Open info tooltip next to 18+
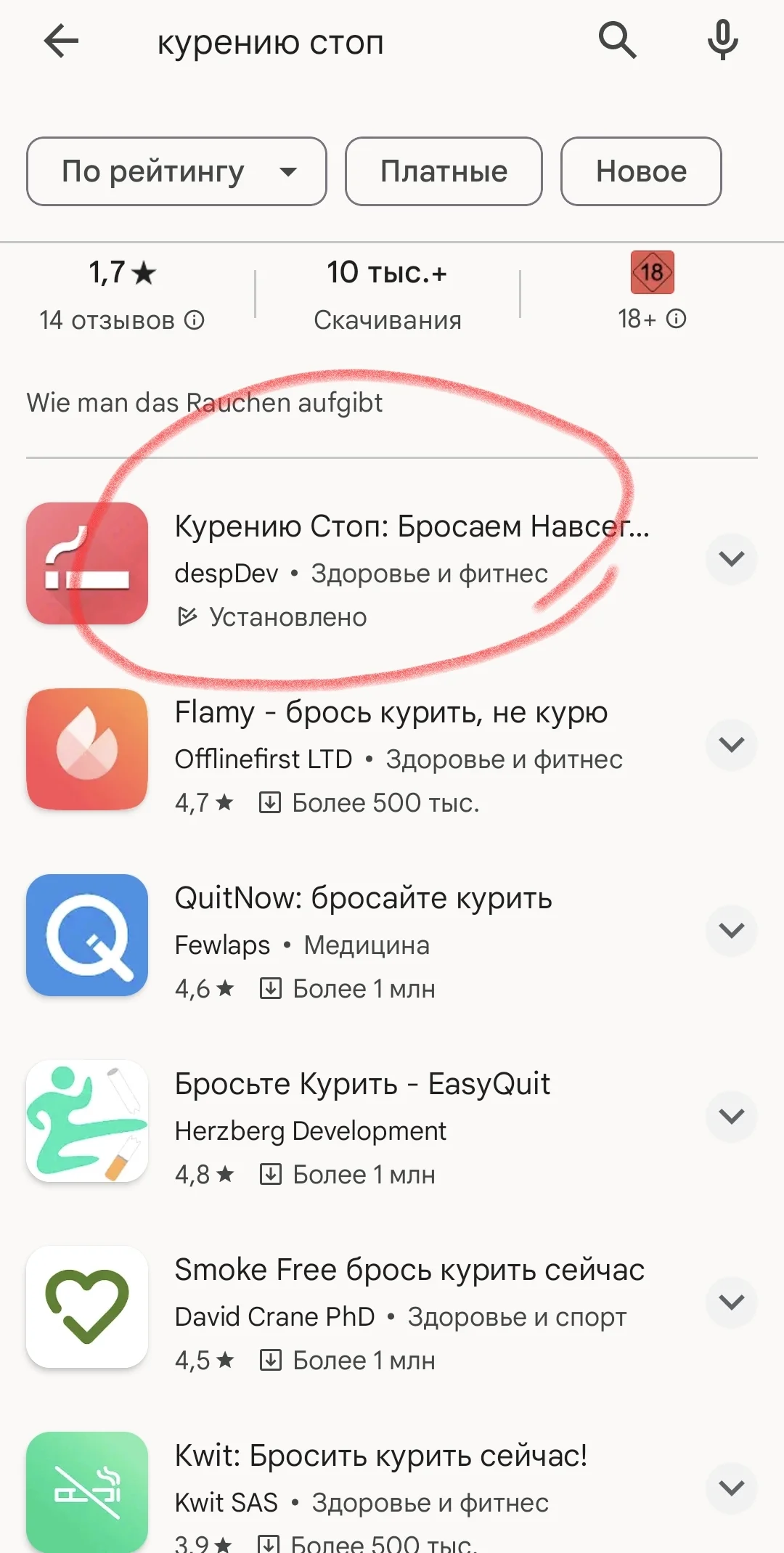This screenshot has width=784, height=1553. tap(677, 319)
